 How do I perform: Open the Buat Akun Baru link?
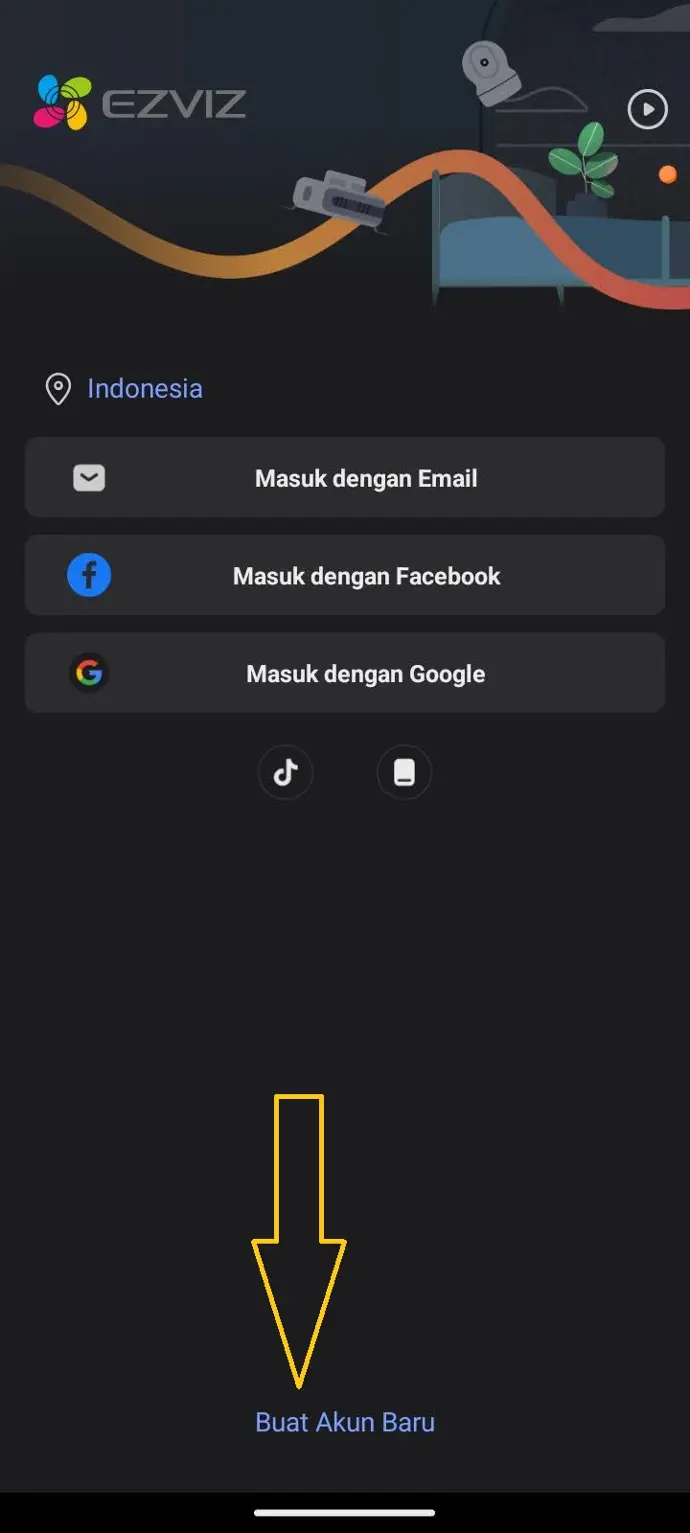[345, 1422]
